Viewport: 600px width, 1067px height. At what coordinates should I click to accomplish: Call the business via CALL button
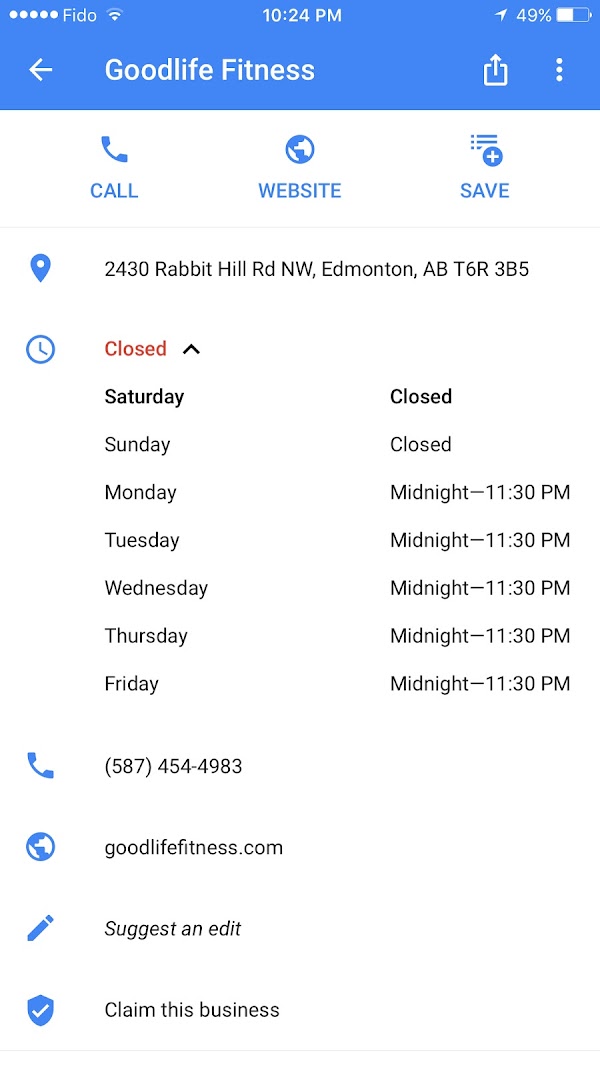click(114, 168)
